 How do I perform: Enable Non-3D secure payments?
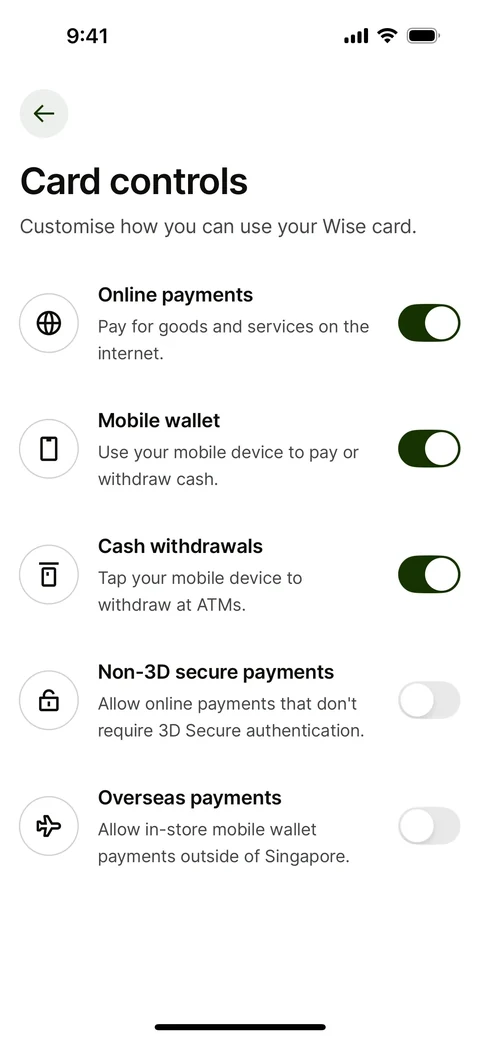[x=429, y=700]
